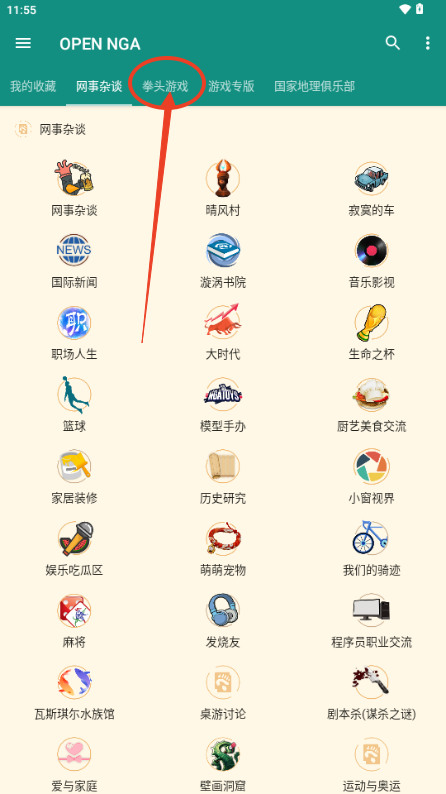Screen dimensions: 446x794
Task: Switch to the 游戏专版 tab
Action: coord(231,87)
